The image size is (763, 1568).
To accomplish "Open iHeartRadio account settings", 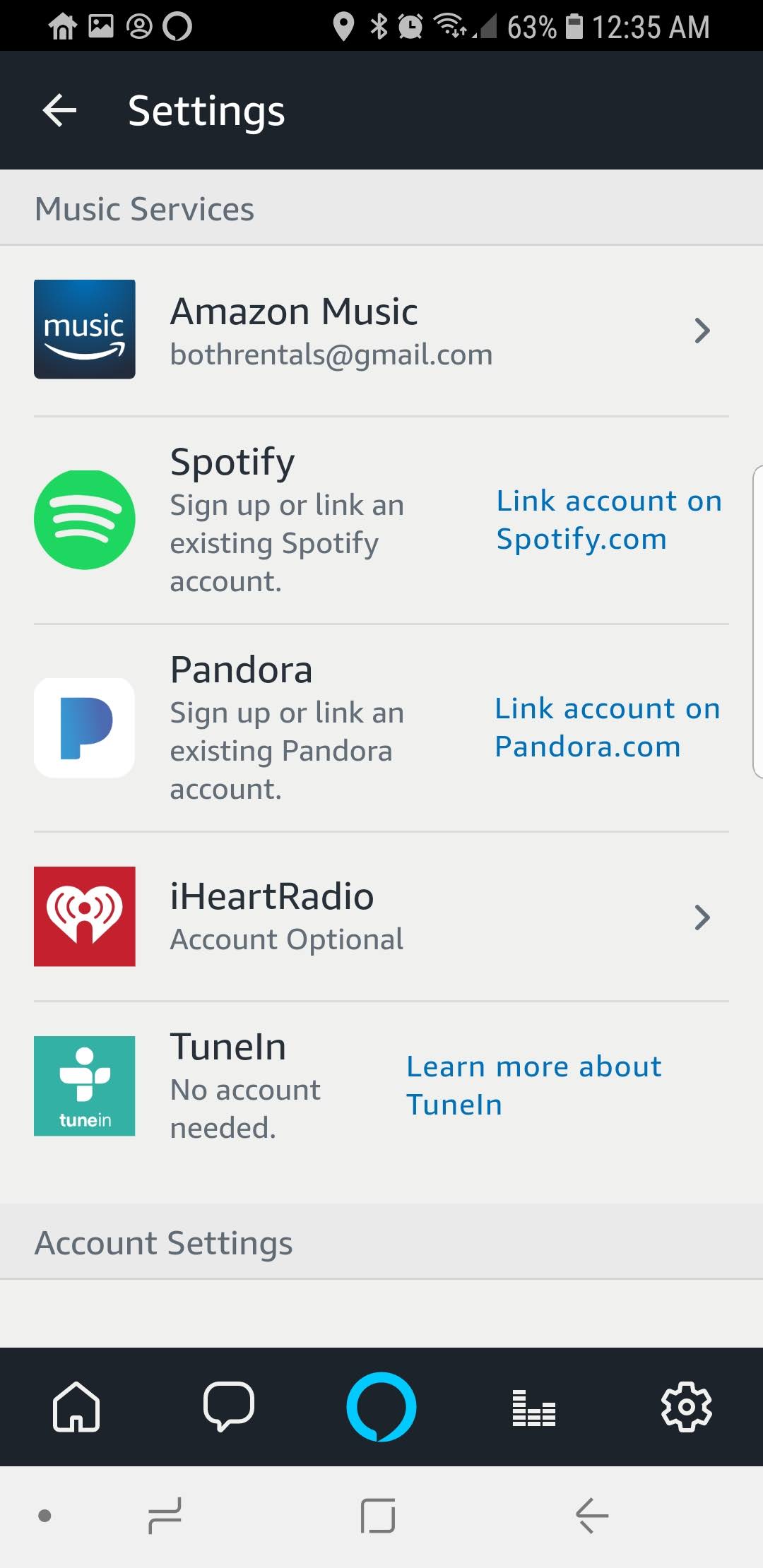I will pos(381,917).
